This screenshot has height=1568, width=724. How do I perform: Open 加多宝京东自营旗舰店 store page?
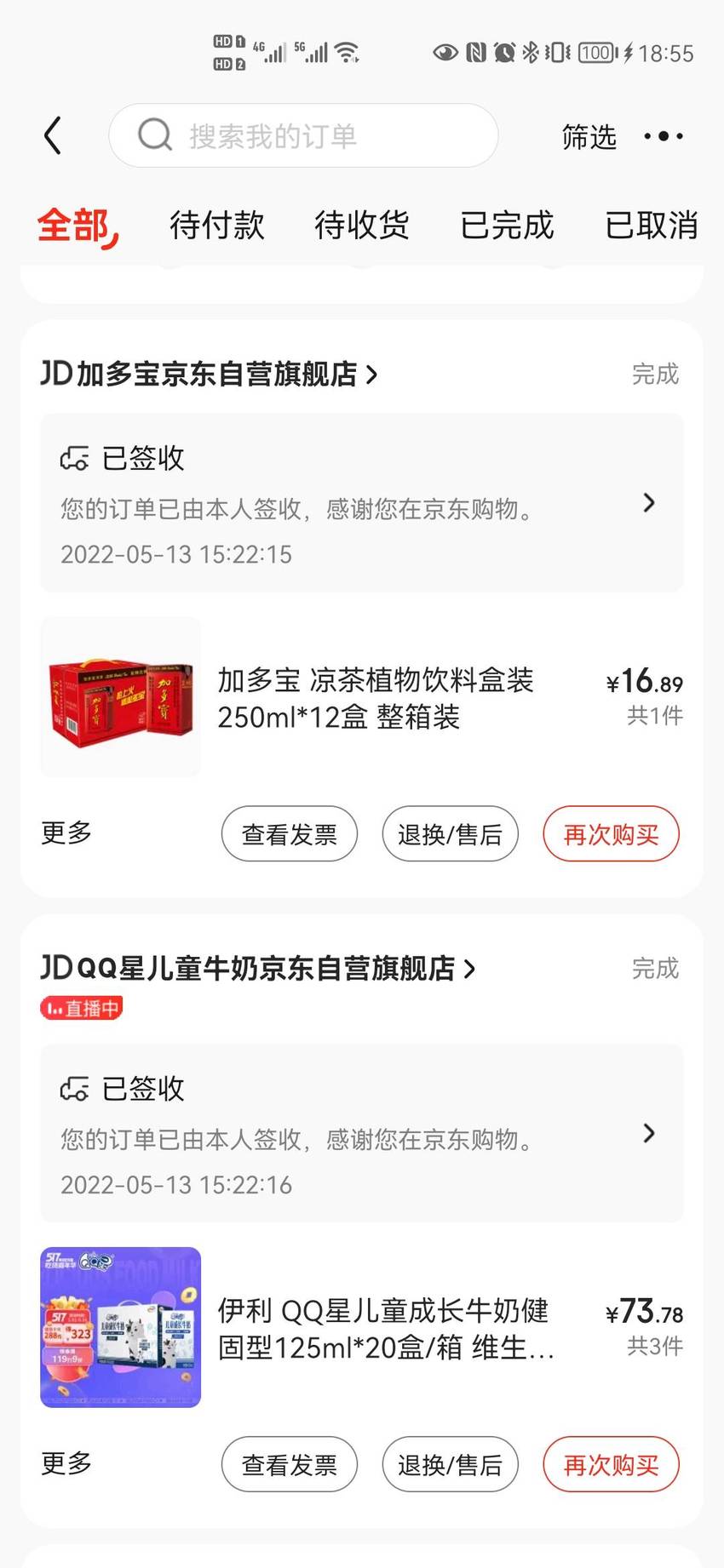[209, 374]
